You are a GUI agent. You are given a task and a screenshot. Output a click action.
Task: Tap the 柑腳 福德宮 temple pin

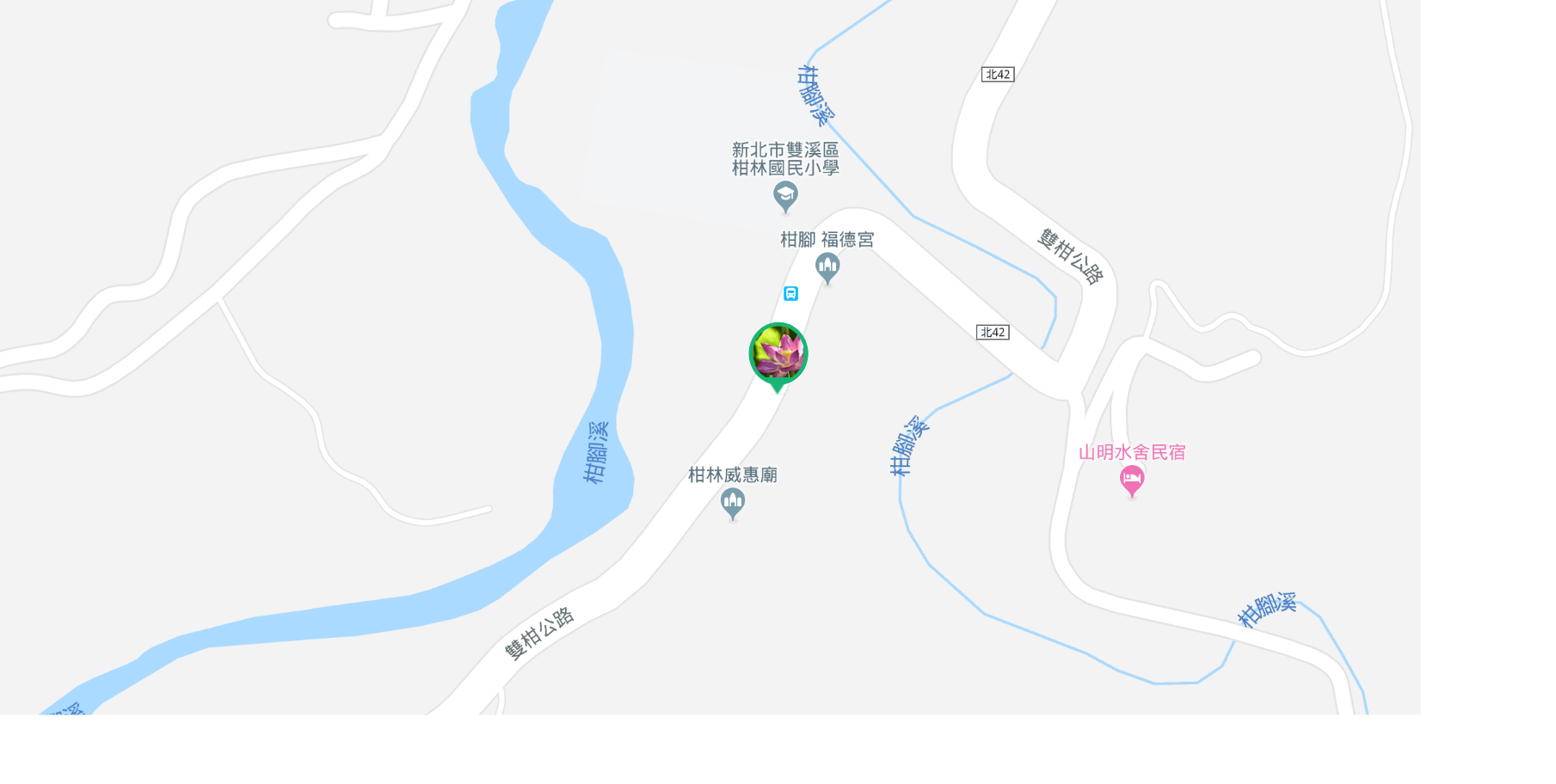(x=827, y=266)
